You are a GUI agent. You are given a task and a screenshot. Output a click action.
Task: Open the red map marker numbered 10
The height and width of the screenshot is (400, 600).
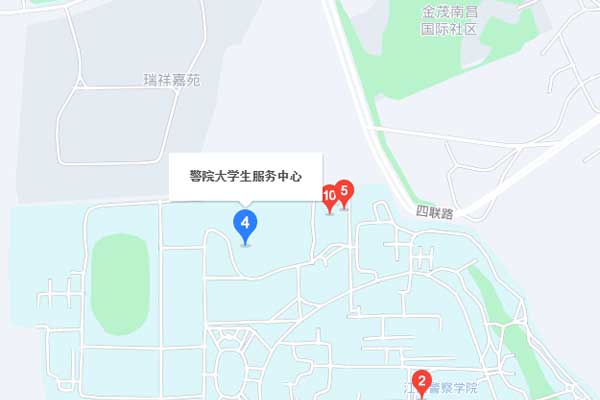click(328, 195)
